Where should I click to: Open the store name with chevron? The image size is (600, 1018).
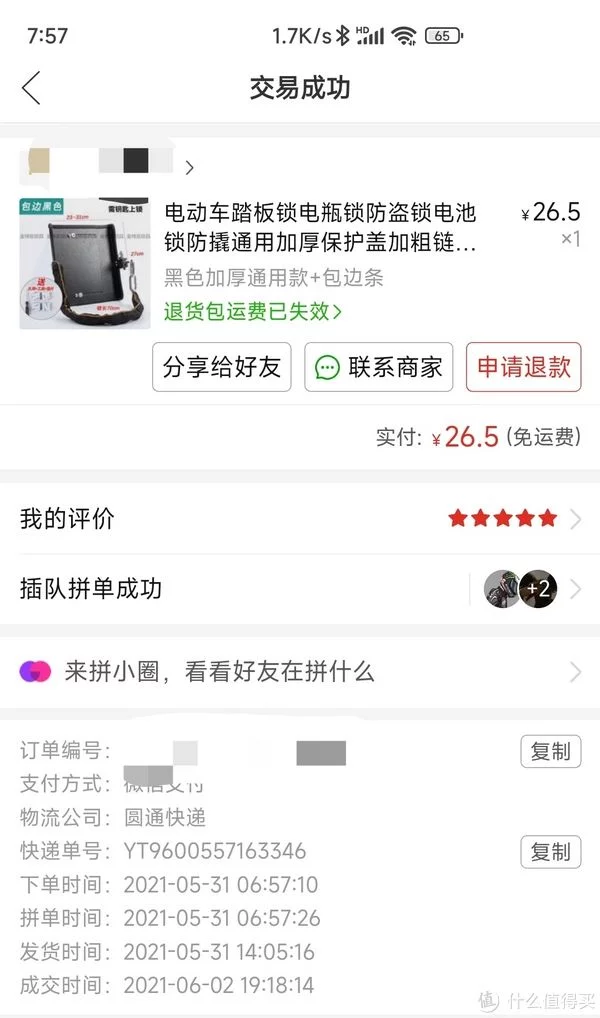coord(110,166)
